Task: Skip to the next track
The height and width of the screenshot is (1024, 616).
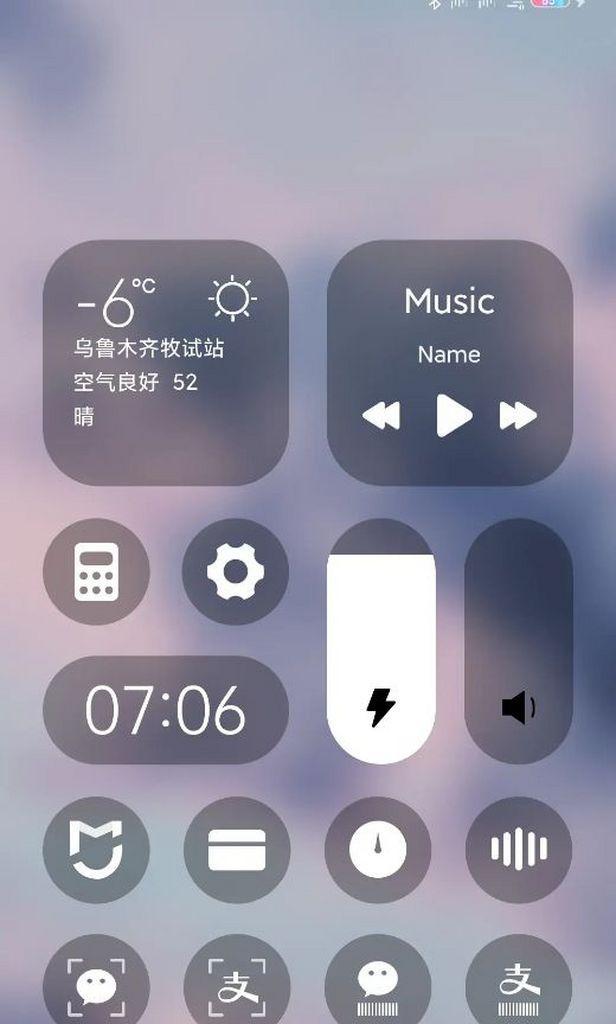Action: coord(518,415)
